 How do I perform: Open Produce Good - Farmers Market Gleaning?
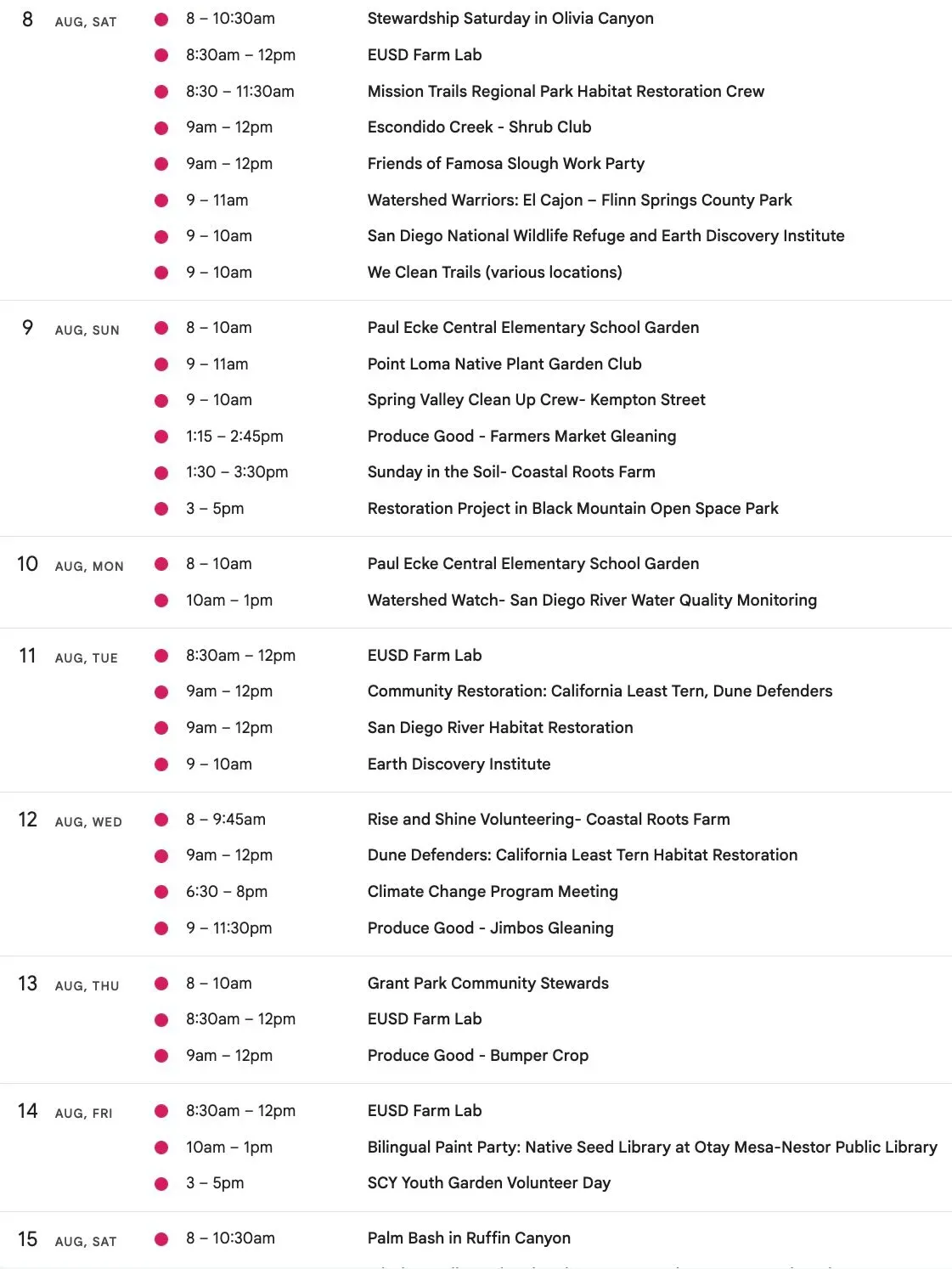tap(521, 437)
